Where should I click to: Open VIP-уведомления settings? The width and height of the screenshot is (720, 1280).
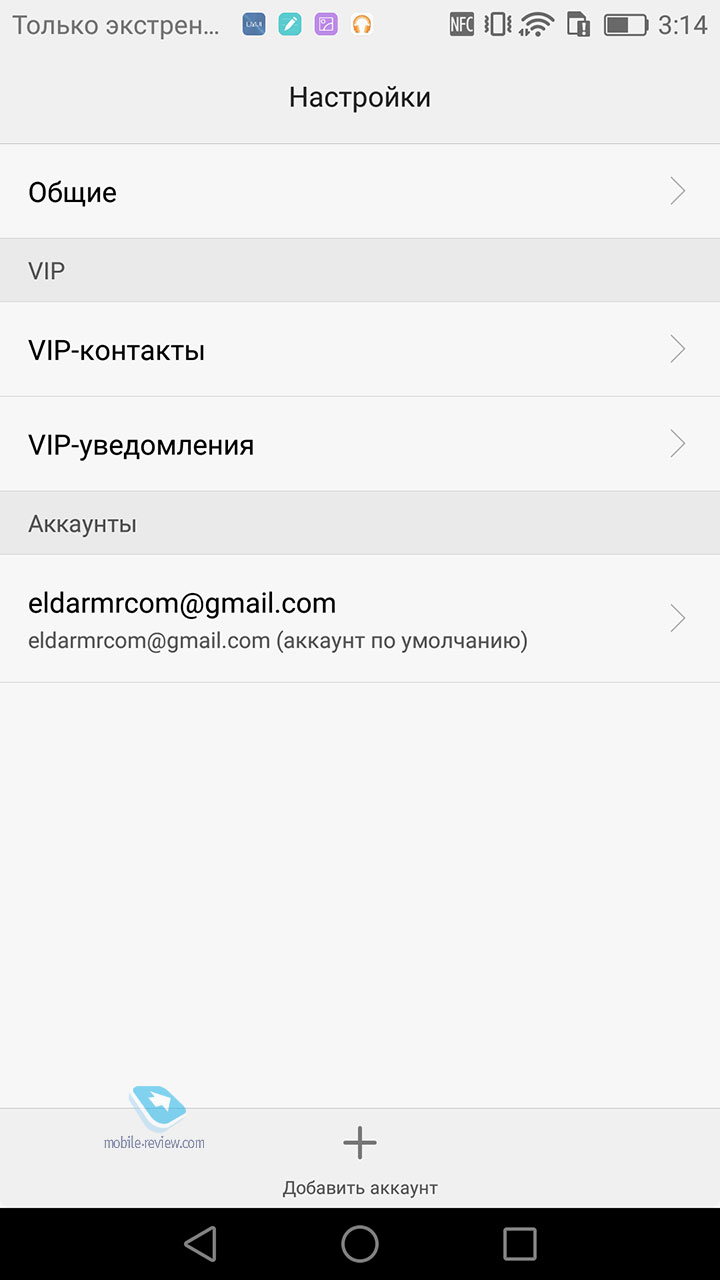pos(360,444)
